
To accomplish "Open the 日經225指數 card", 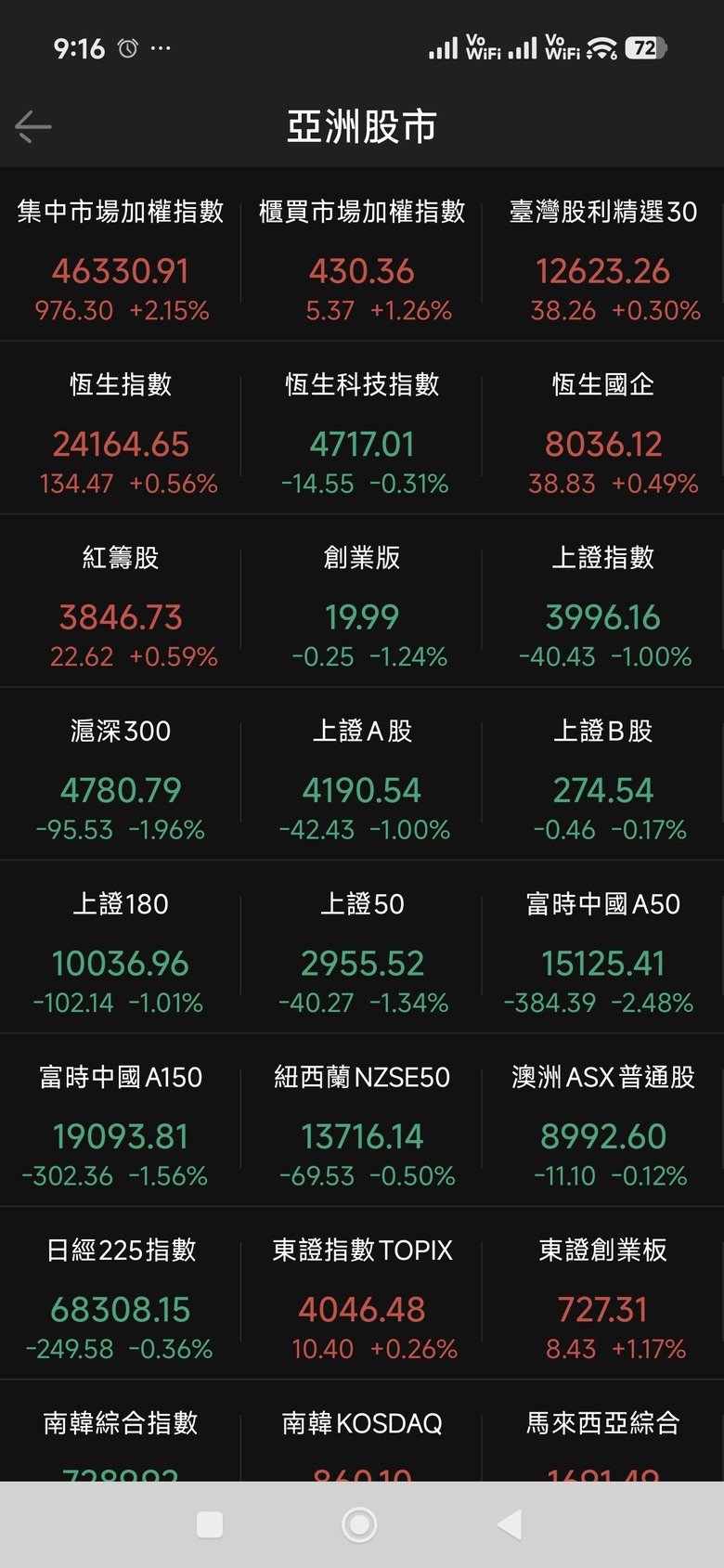I will coord(121,1293).
